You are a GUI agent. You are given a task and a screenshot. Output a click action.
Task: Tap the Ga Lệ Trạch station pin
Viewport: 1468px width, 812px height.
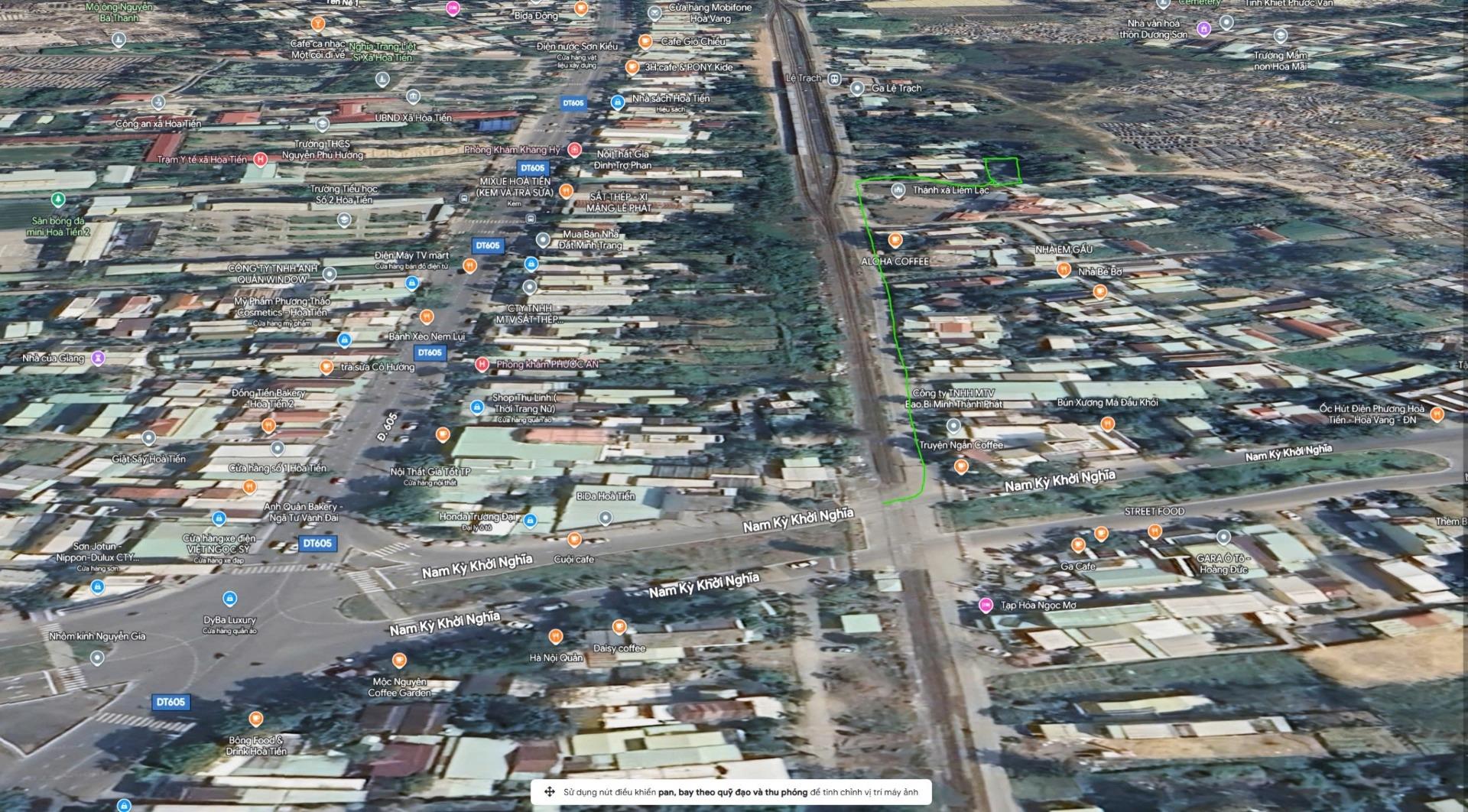(x=858, y=88)
